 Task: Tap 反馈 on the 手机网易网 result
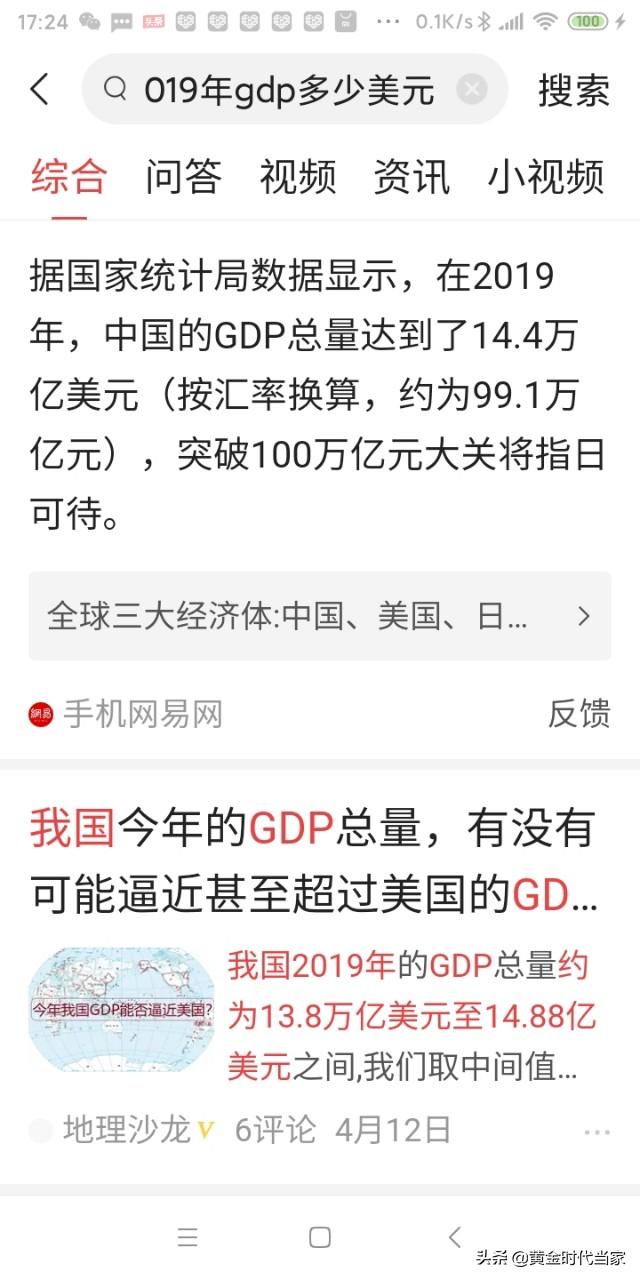pos(579,713)
